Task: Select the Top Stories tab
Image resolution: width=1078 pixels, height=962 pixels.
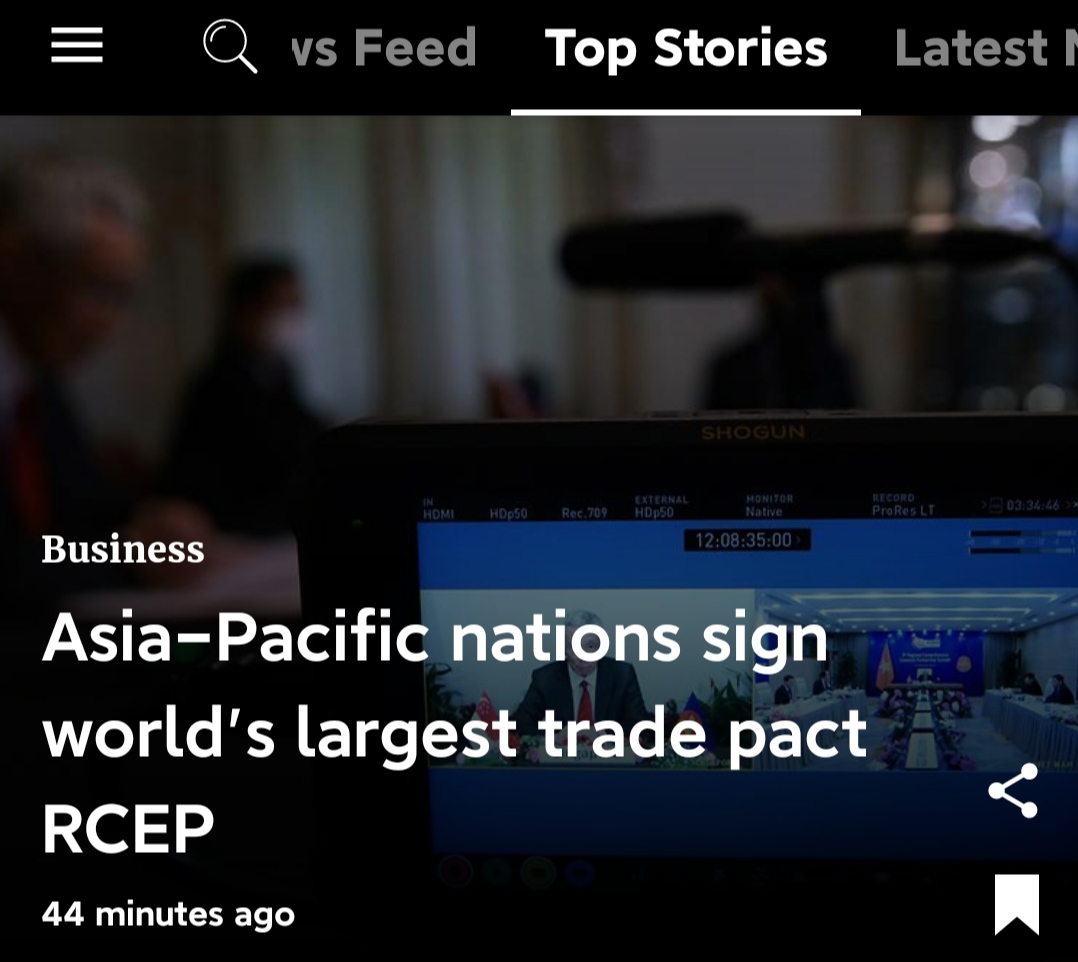Action: tap(686, 48)
